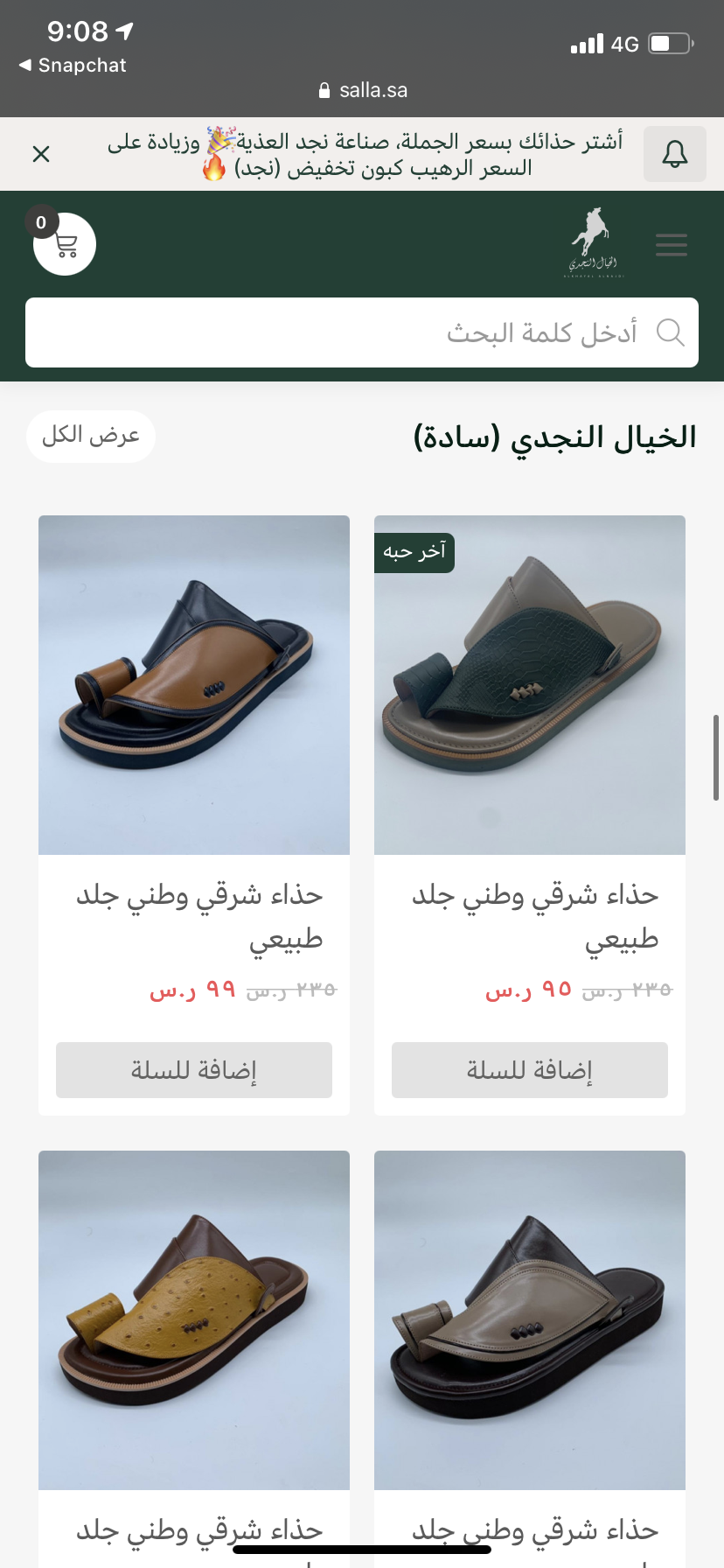Tap the salla.sa address bar
The image size is (724, 1568).
point(363,90)
